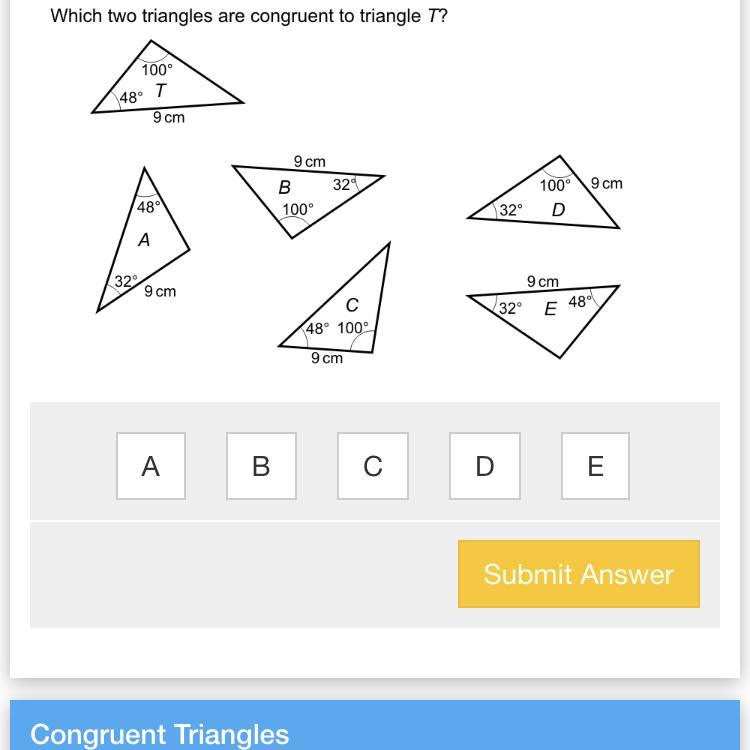Choose answer option E
The width and height of the screenshot is (750, 750).
click(595, 466)
